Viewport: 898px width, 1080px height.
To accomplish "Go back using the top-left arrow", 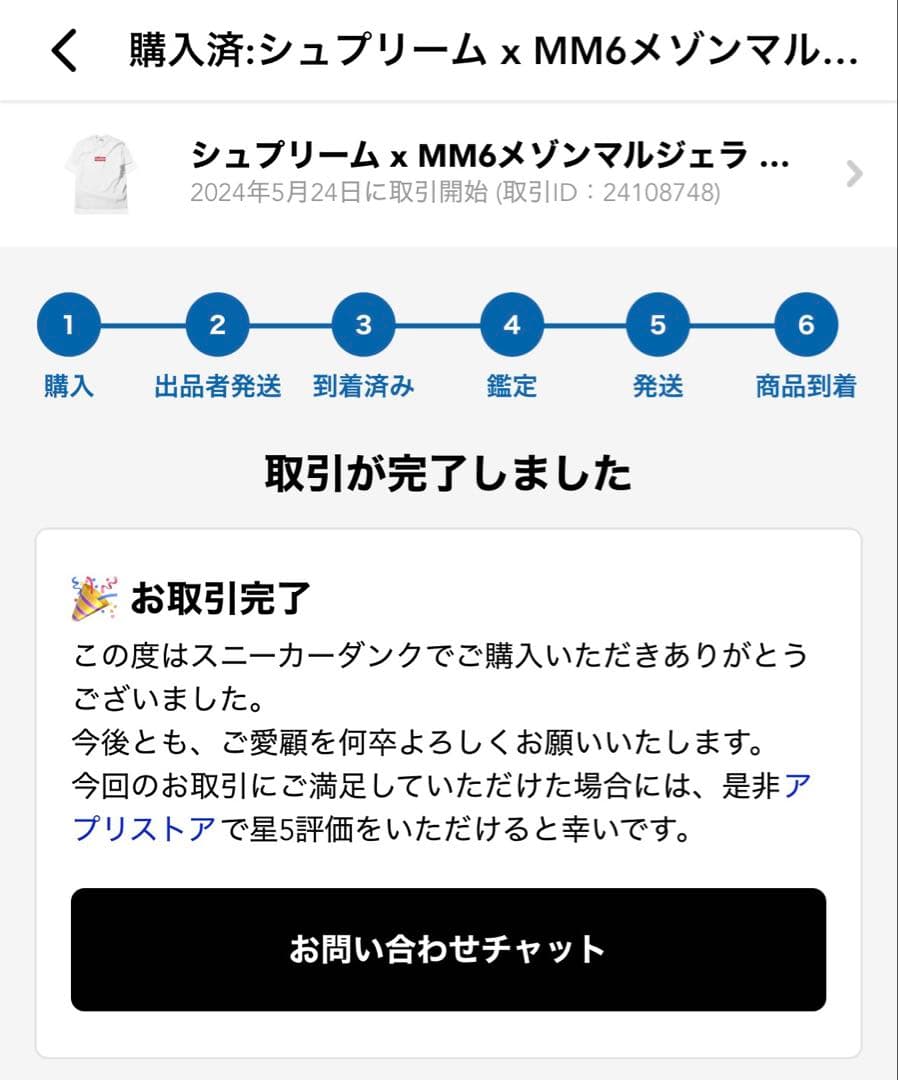I will tap(63, 51).
